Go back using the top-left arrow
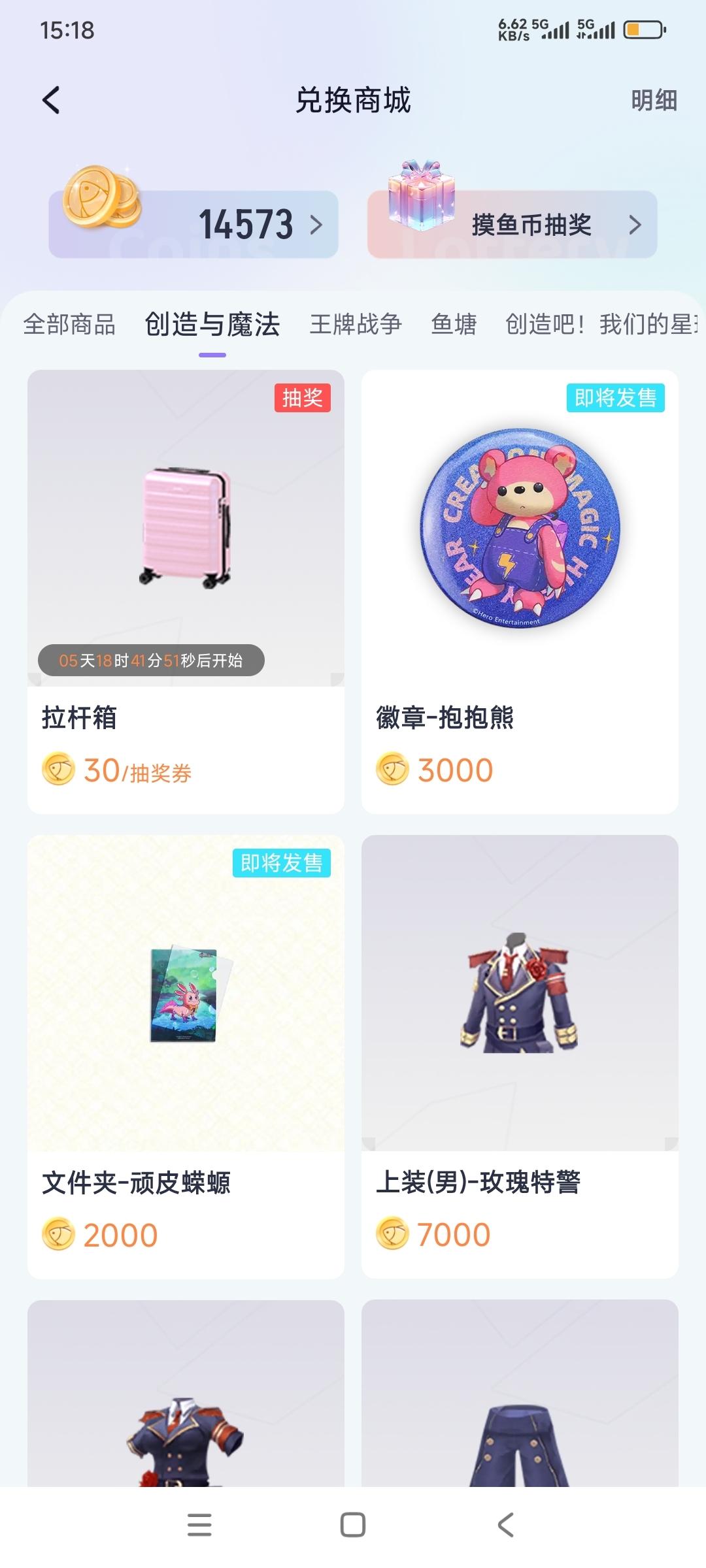The width and height of the screenshot is (706, 1568). pos(51,101)
